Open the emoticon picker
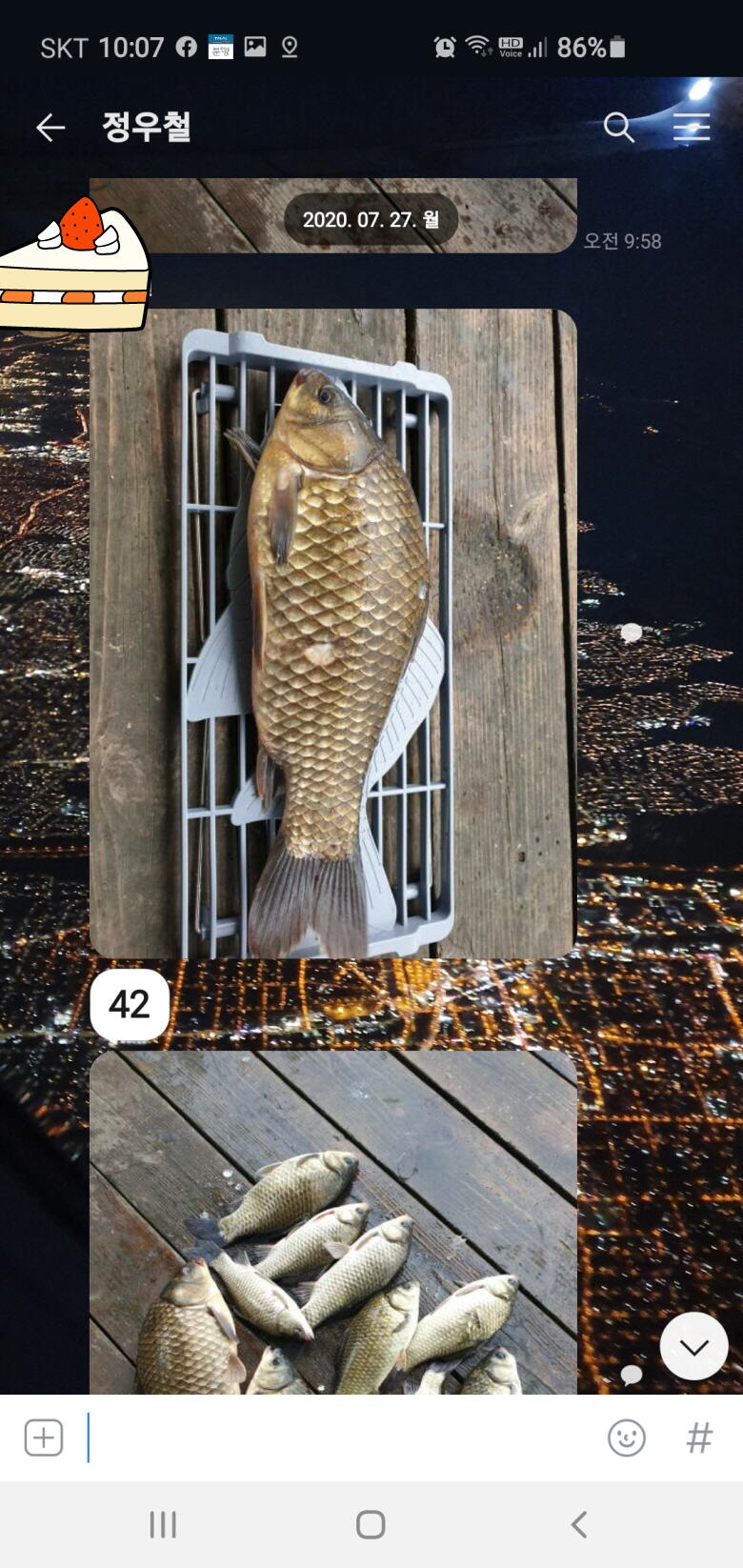 coord(626,1437)
